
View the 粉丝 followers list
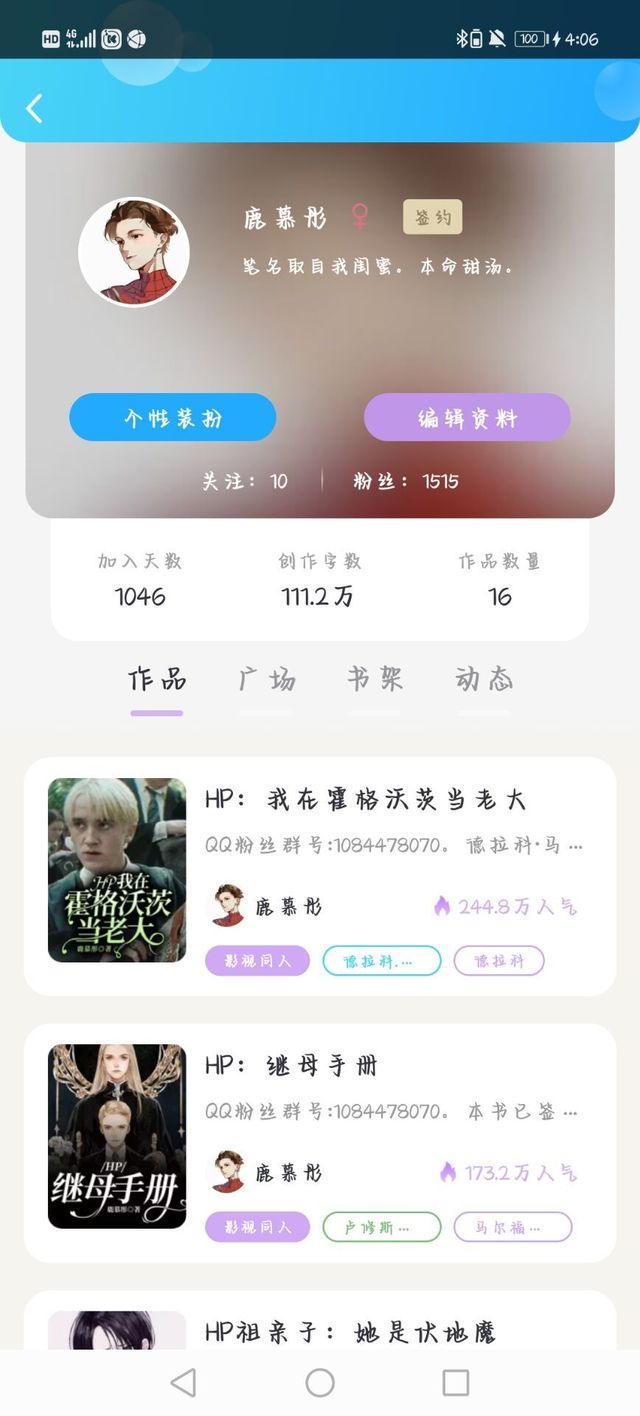pos(406,481)
